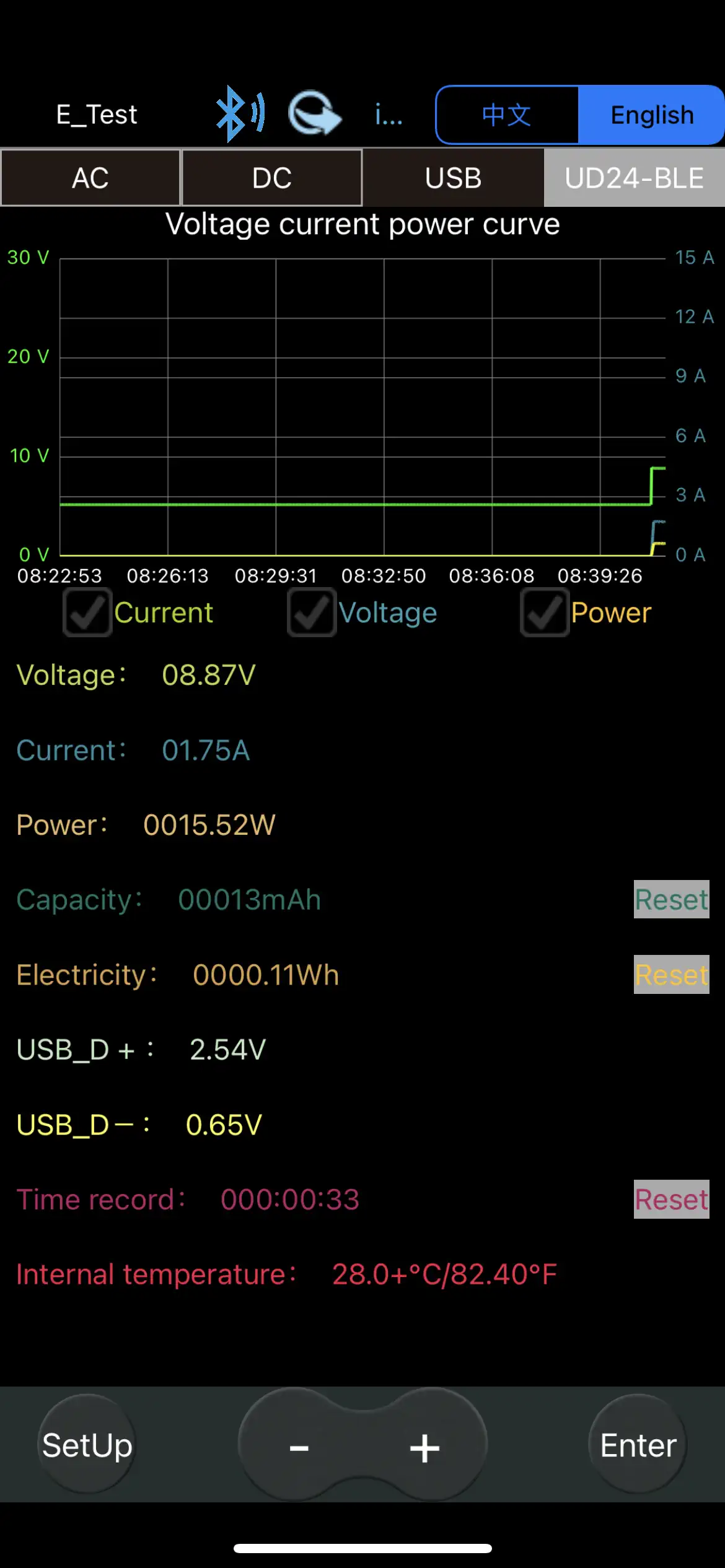The image size is (725, 1568).
Task: Select the UD24-BLE tab
Action: tap(634, 178)
